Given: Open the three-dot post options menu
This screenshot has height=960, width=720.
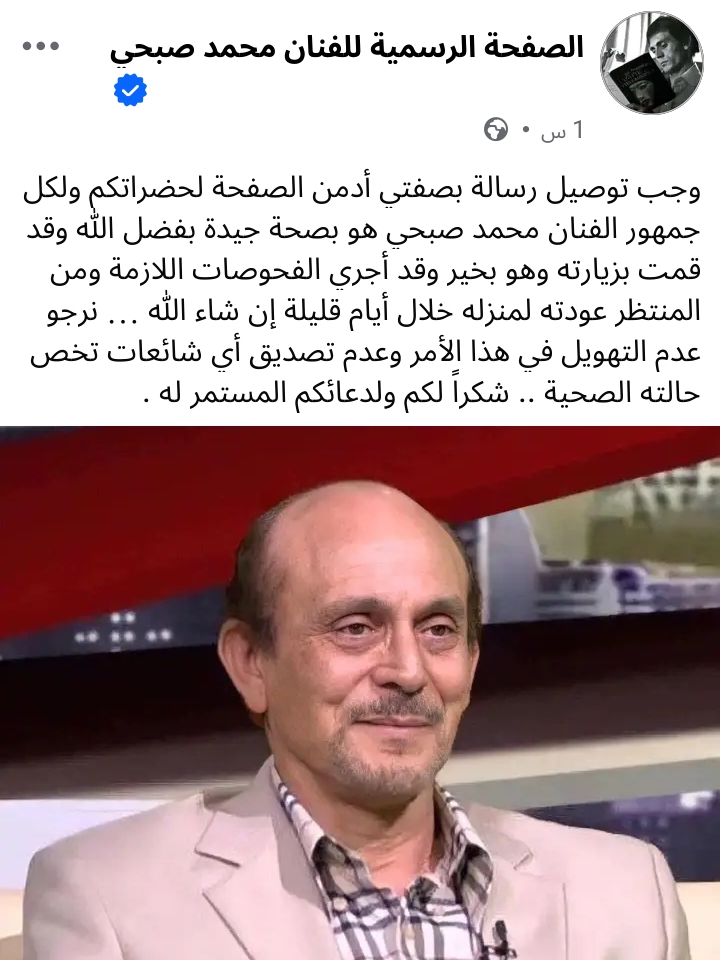Looking at the screenshot, I should (41, 46).
